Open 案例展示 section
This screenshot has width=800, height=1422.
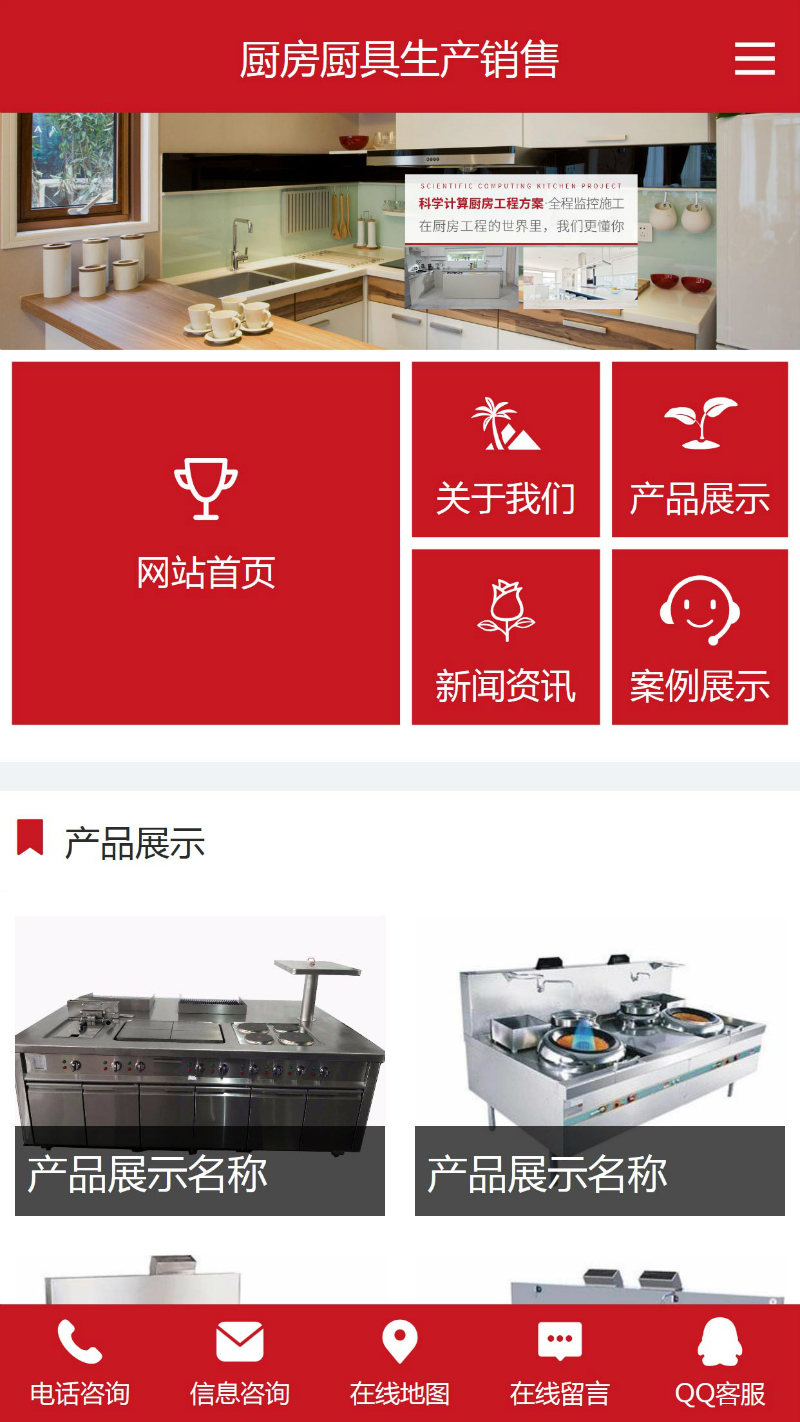click(x=699, y=637)
